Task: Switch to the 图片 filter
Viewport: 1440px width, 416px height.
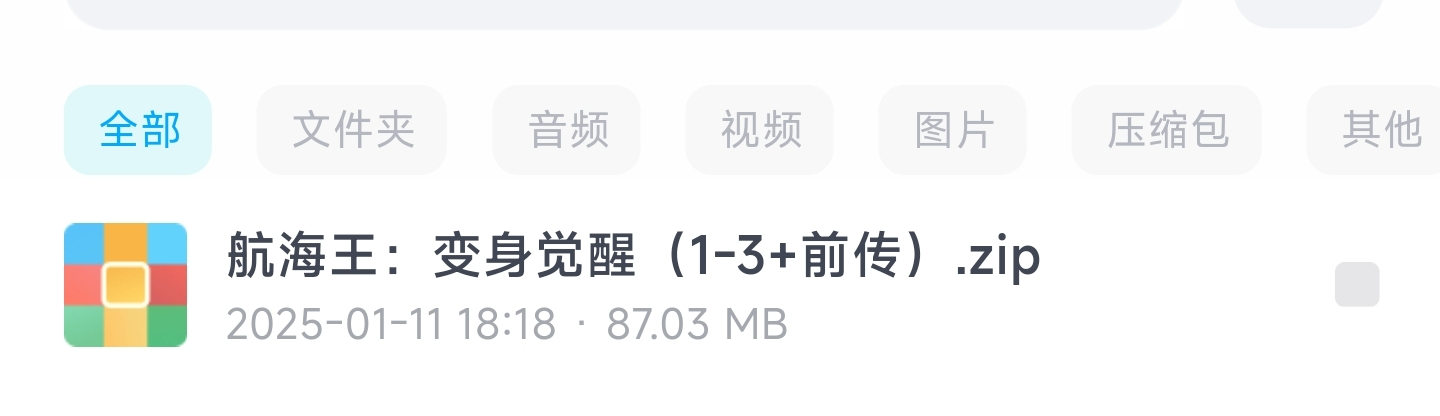Action: tap(953, 130)
